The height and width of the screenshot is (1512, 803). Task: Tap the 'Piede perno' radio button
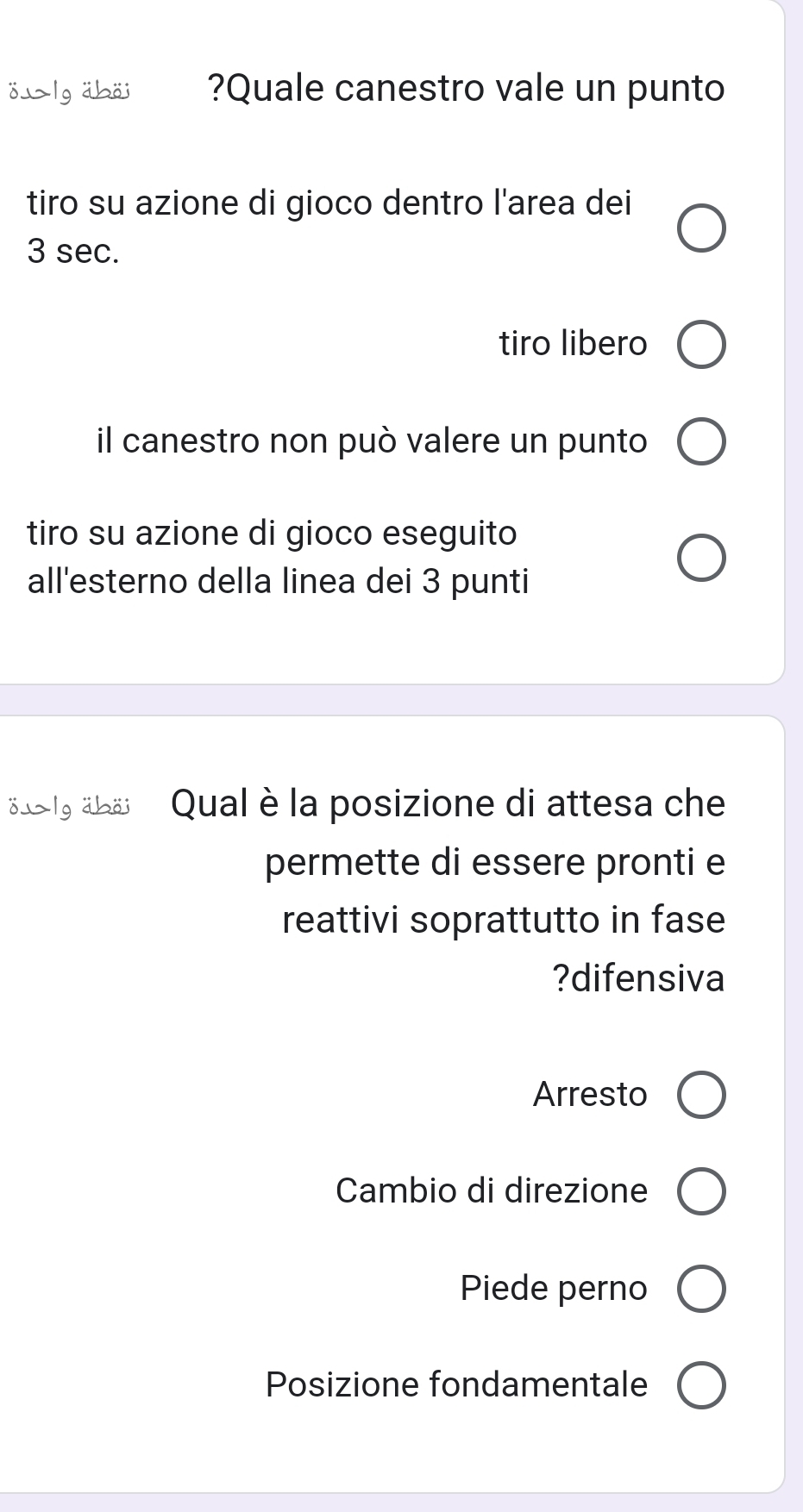tap(701, 1289)
